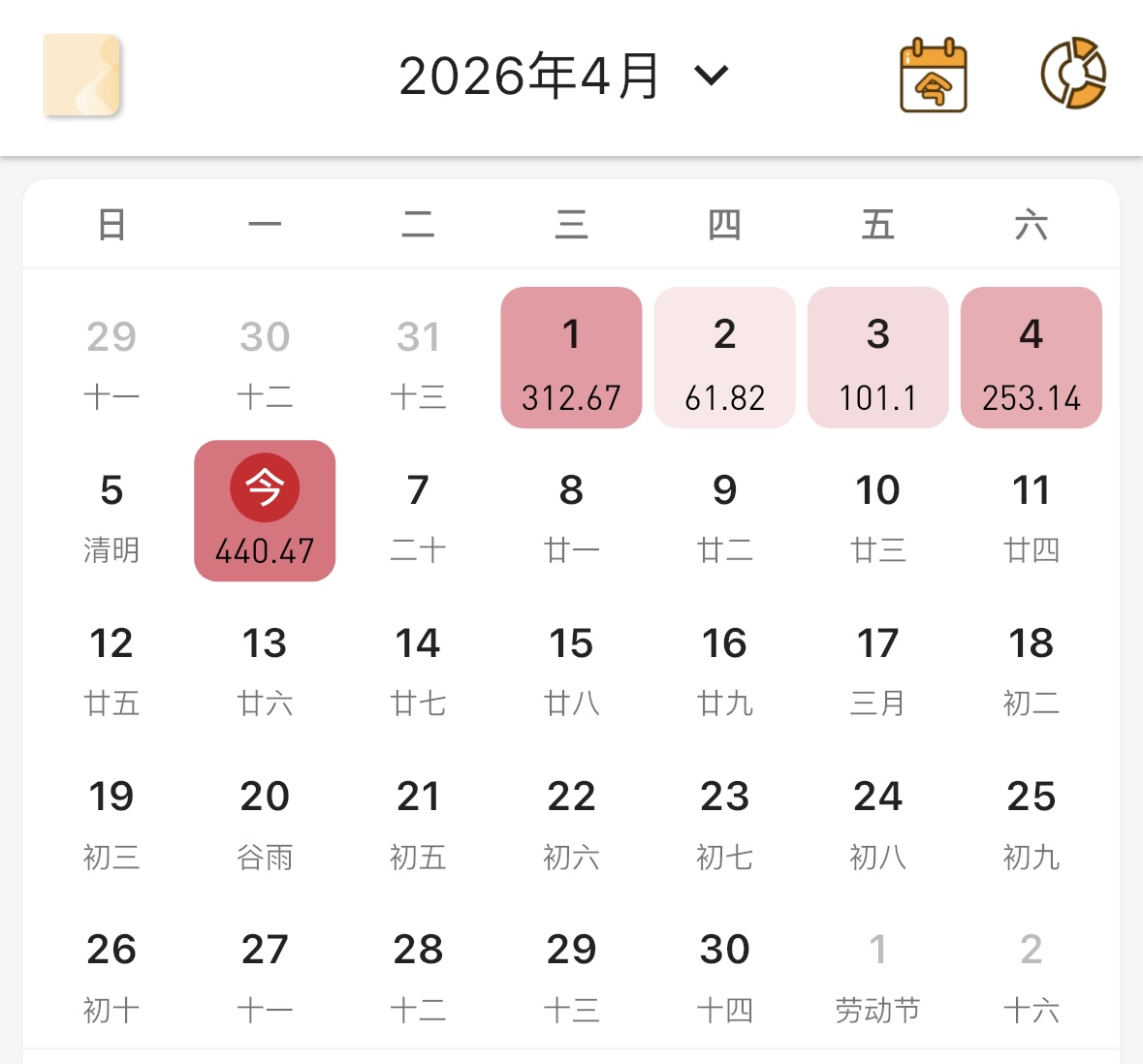Tap April 5 marked 清明

(x=111, y=513)
